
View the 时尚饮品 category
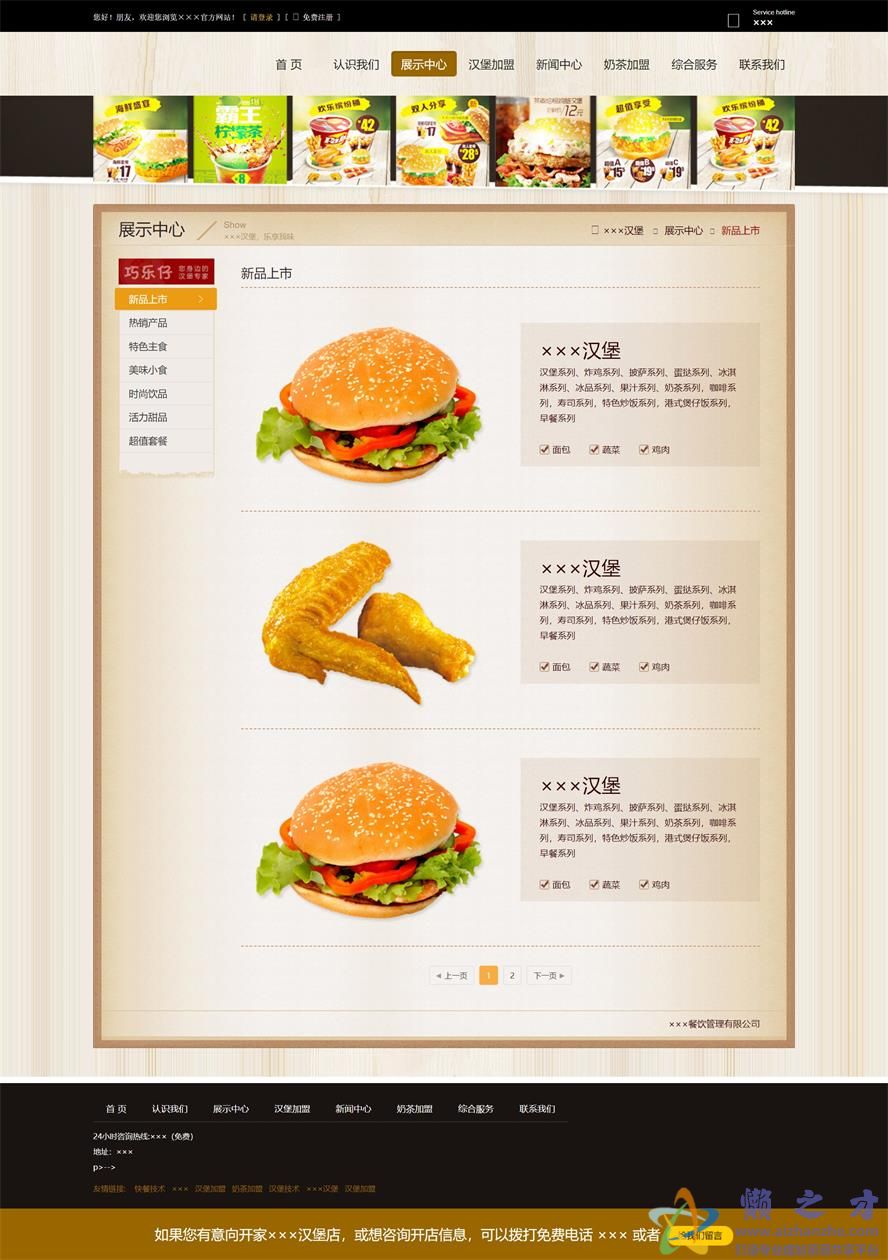click(148, 394)
